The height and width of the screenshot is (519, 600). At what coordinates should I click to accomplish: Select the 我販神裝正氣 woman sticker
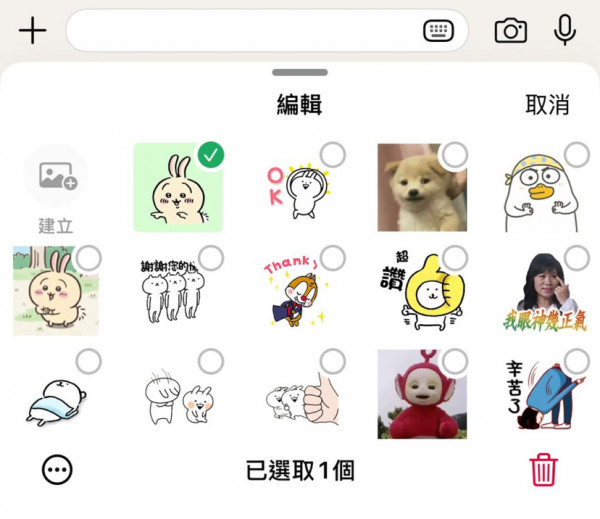(545, 290)
